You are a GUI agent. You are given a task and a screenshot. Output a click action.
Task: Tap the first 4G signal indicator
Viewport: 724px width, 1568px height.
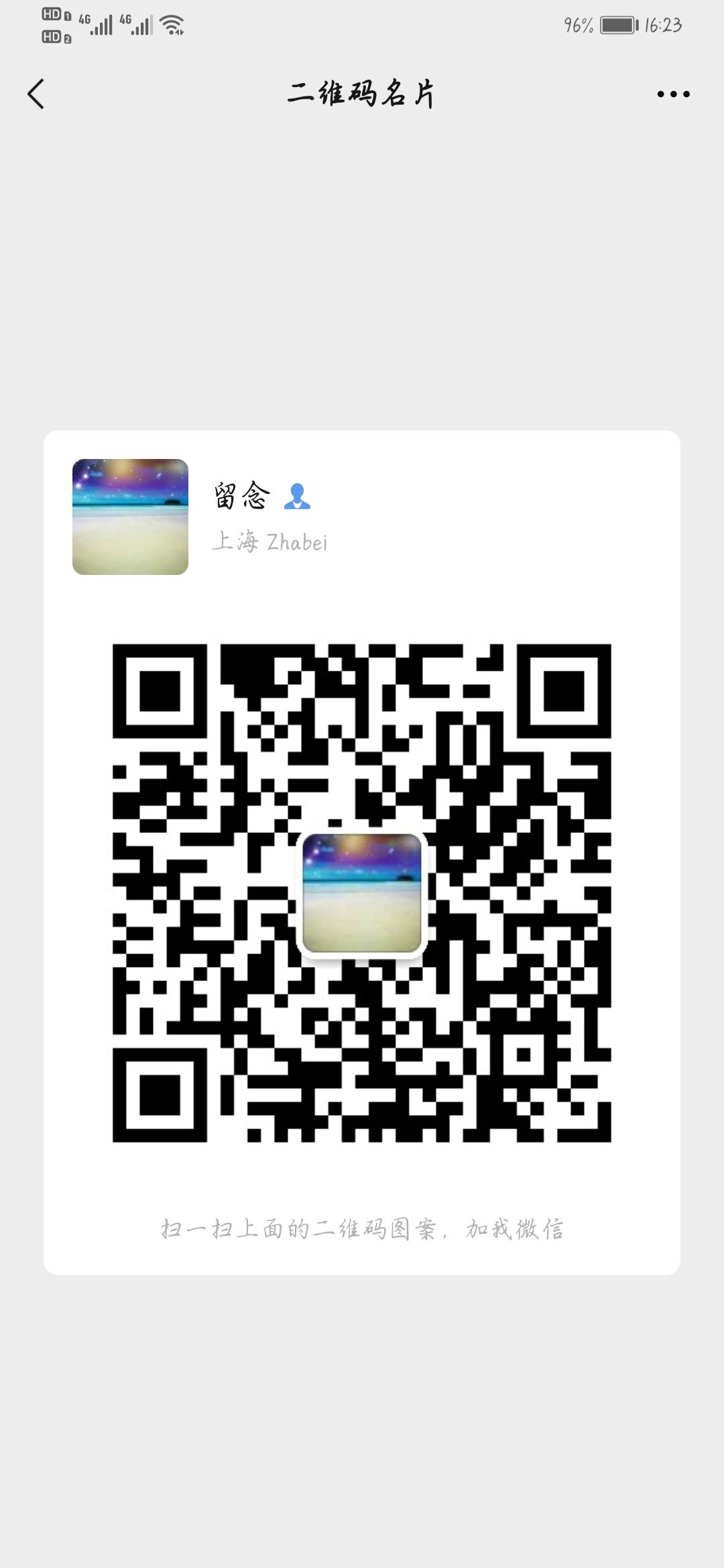pos(96,25)
